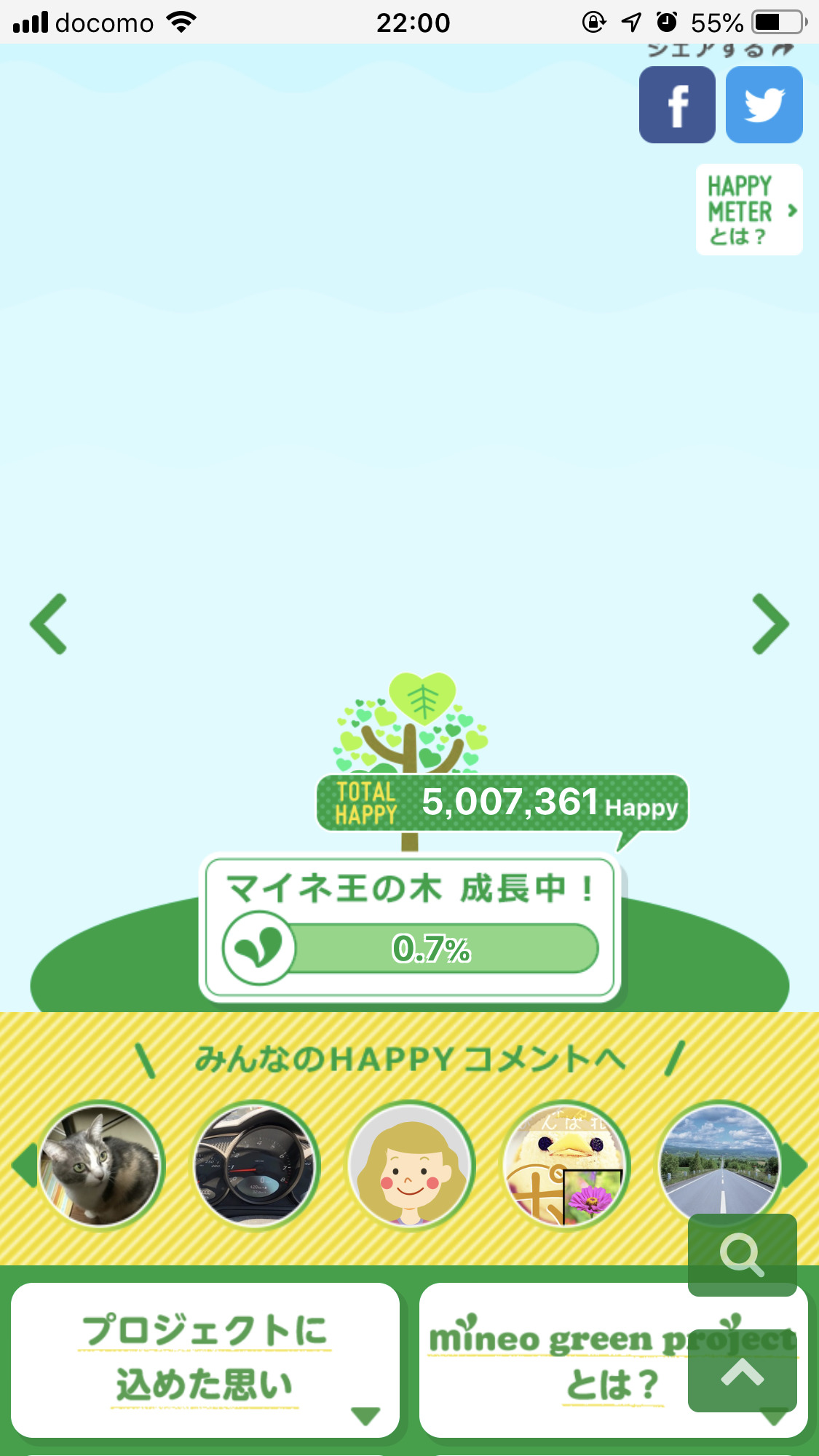Open the blonde woman avatar comment

click(x=411, y=1165)
